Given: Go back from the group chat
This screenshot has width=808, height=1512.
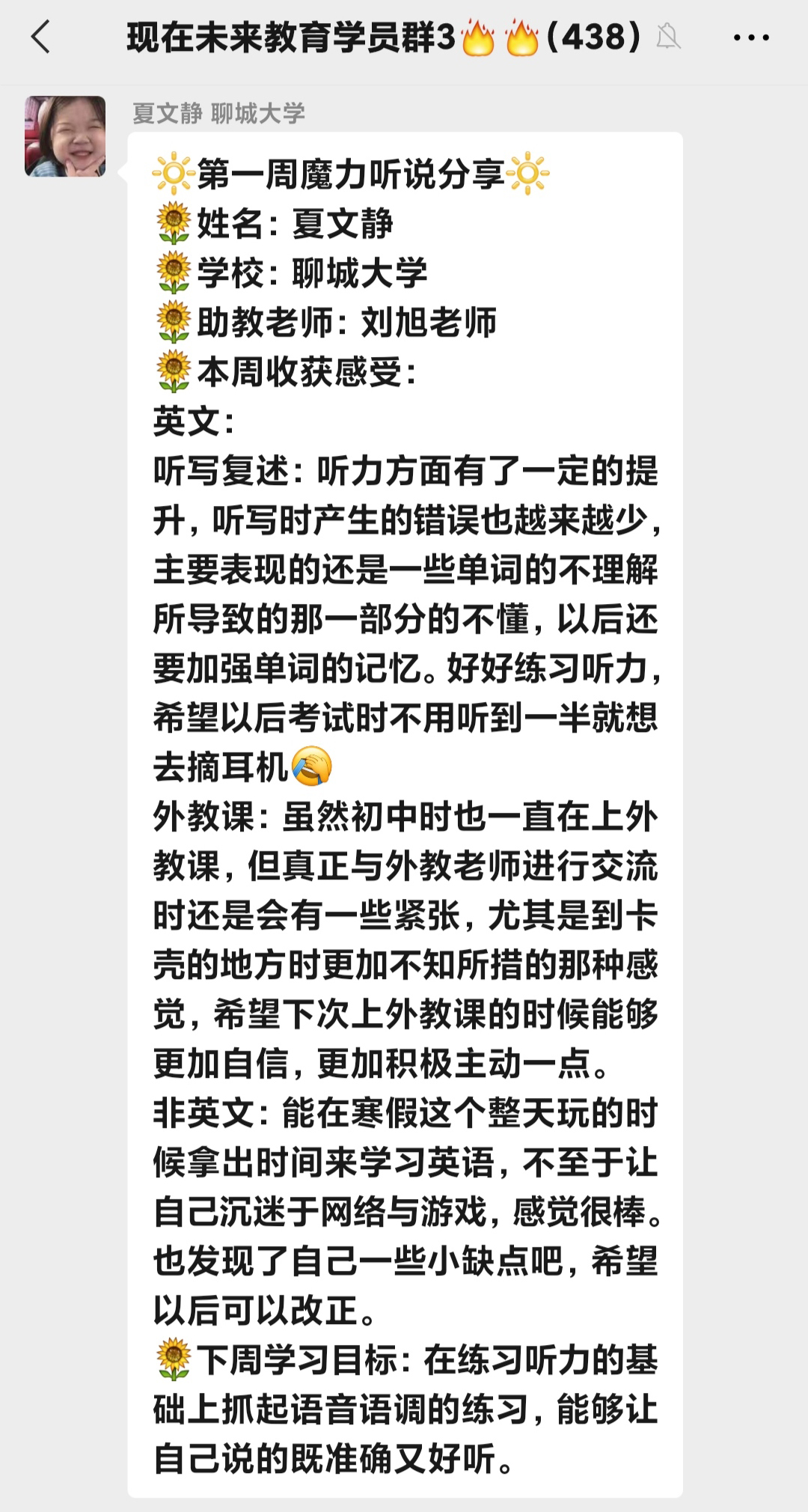Looking at the screenshot, I should click(40, 37).
